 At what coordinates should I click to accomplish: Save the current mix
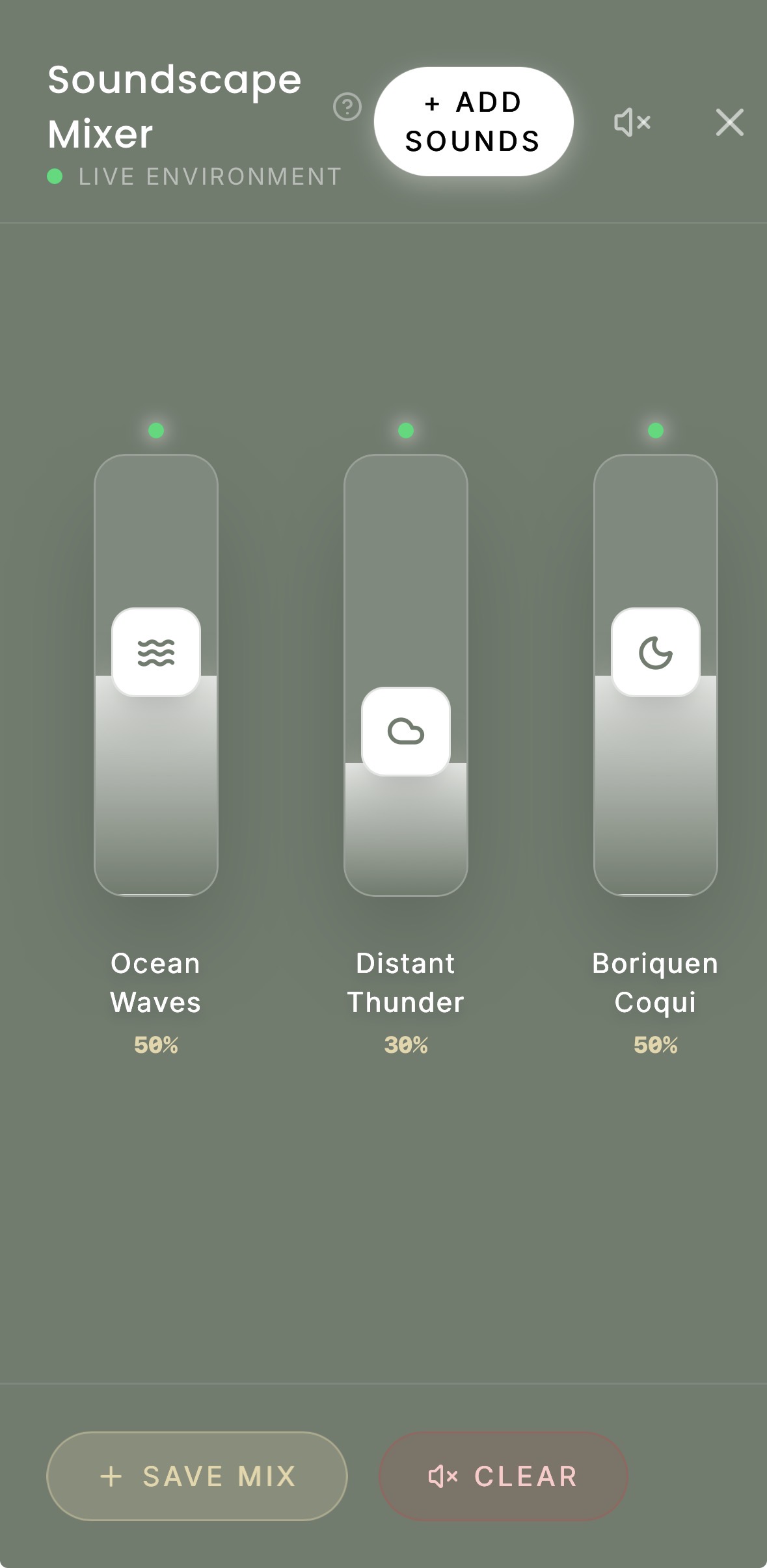click(x=197, y=1476)
